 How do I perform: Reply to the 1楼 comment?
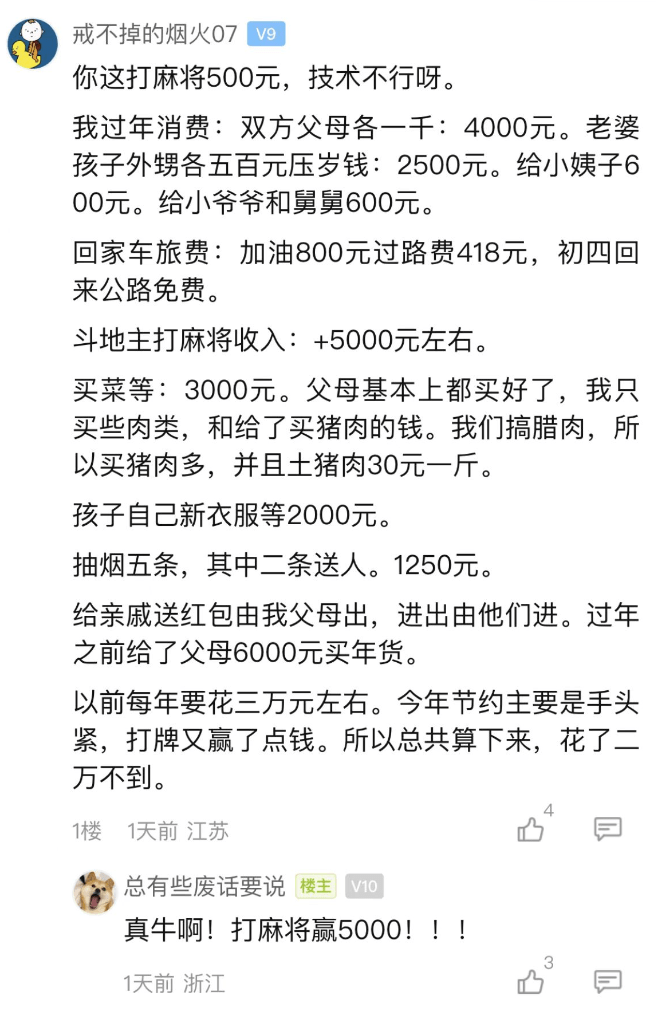coord(607,829)
